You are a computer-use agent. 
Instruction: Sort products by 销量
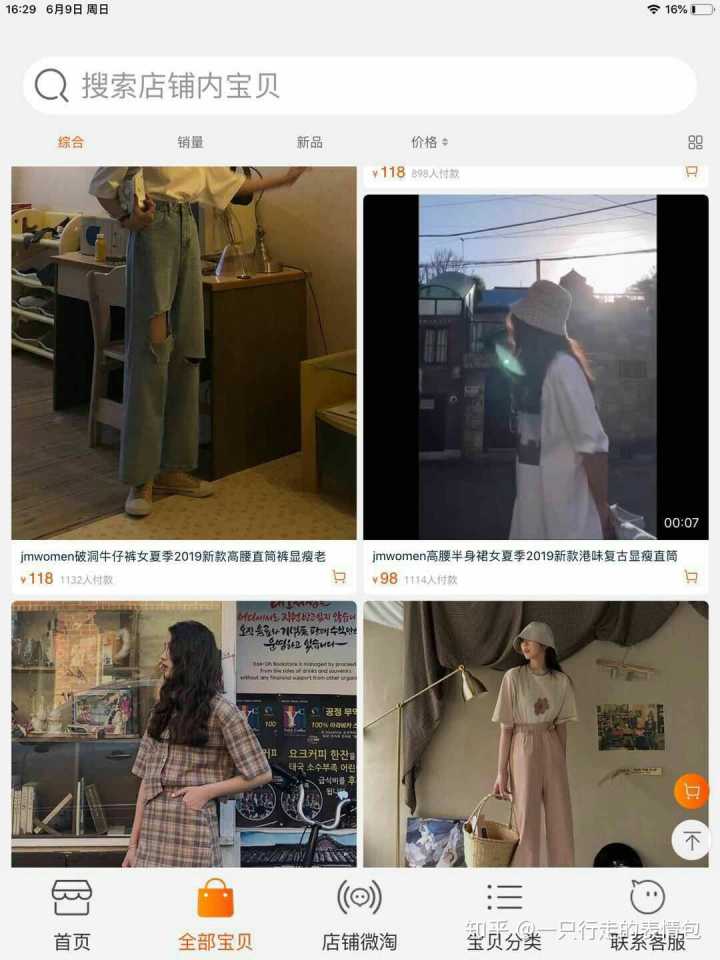[190, 142]
